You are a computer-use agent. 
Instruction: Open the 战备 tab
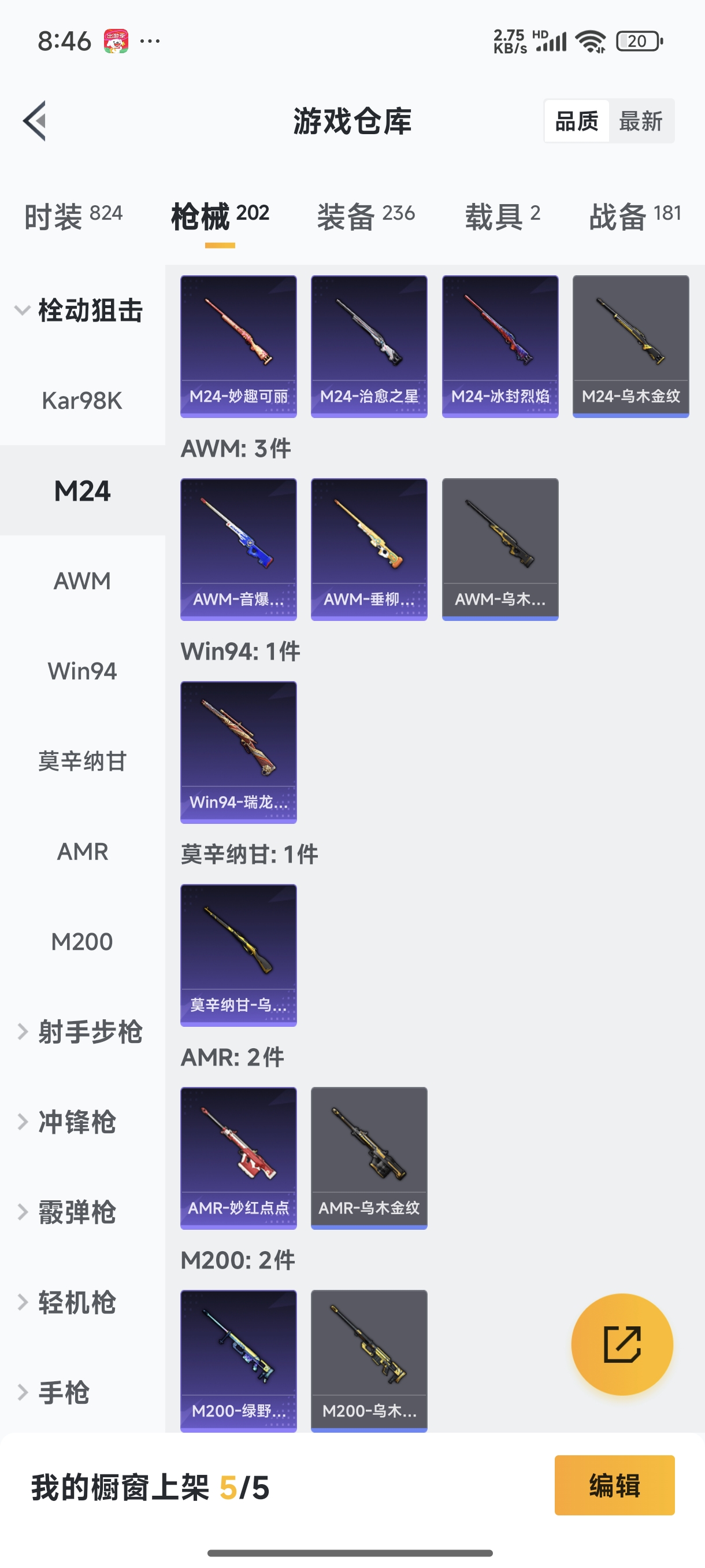click(634, 216)
